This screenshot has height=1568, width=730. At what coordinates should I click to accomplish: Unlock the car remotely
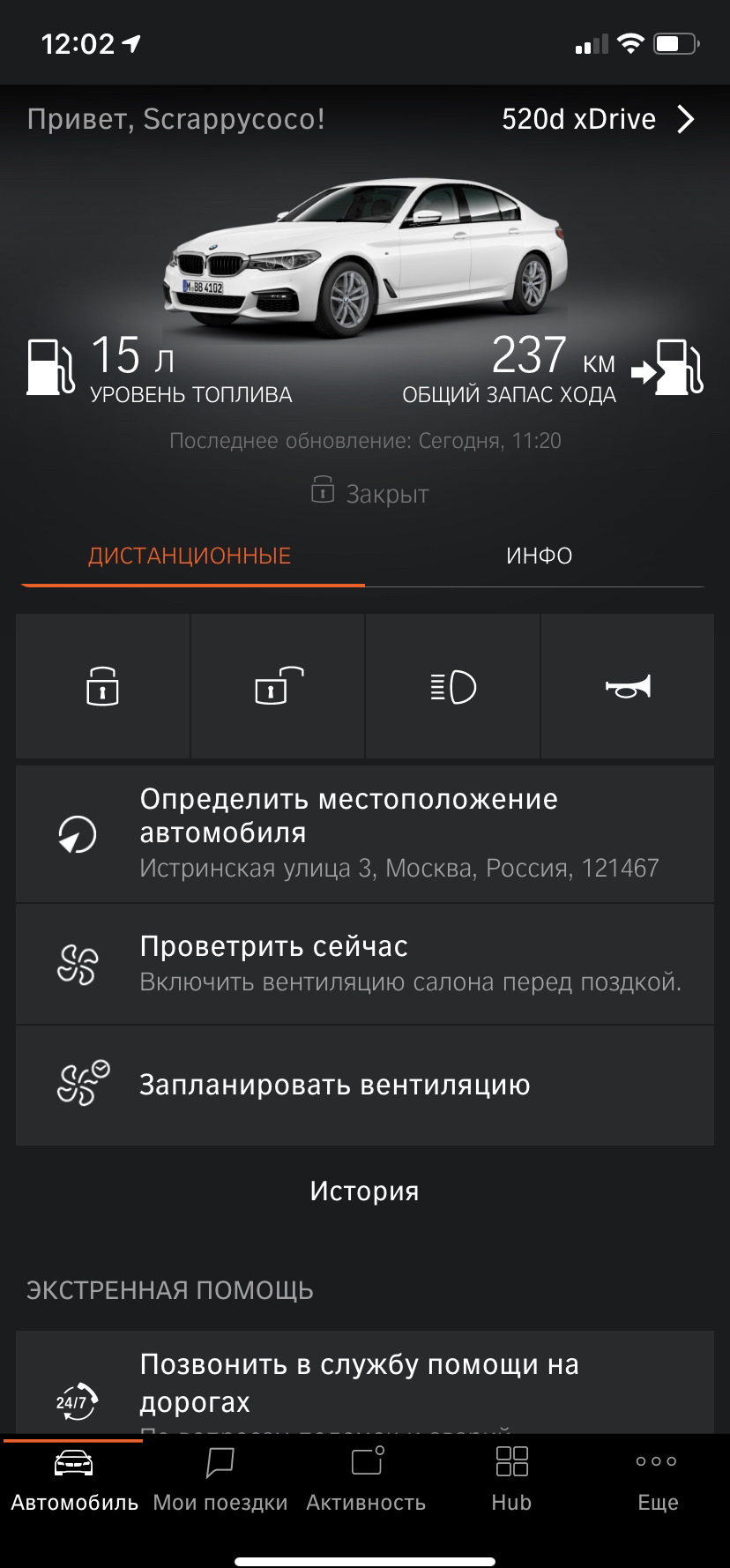point(277,686)
